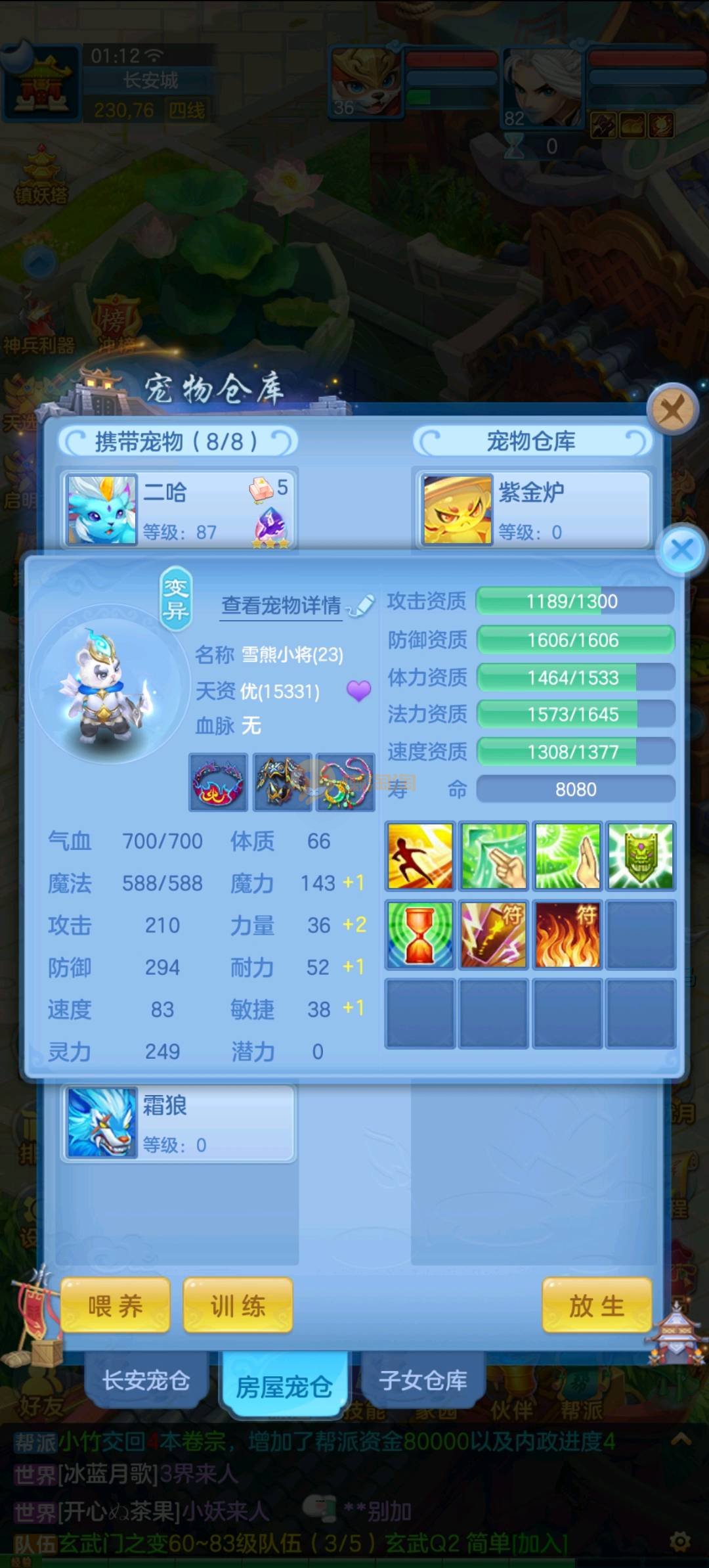Screen dimensions: 709x1568
Task: Switch to 子女仓库 tab
Action: pos(423,1380)
